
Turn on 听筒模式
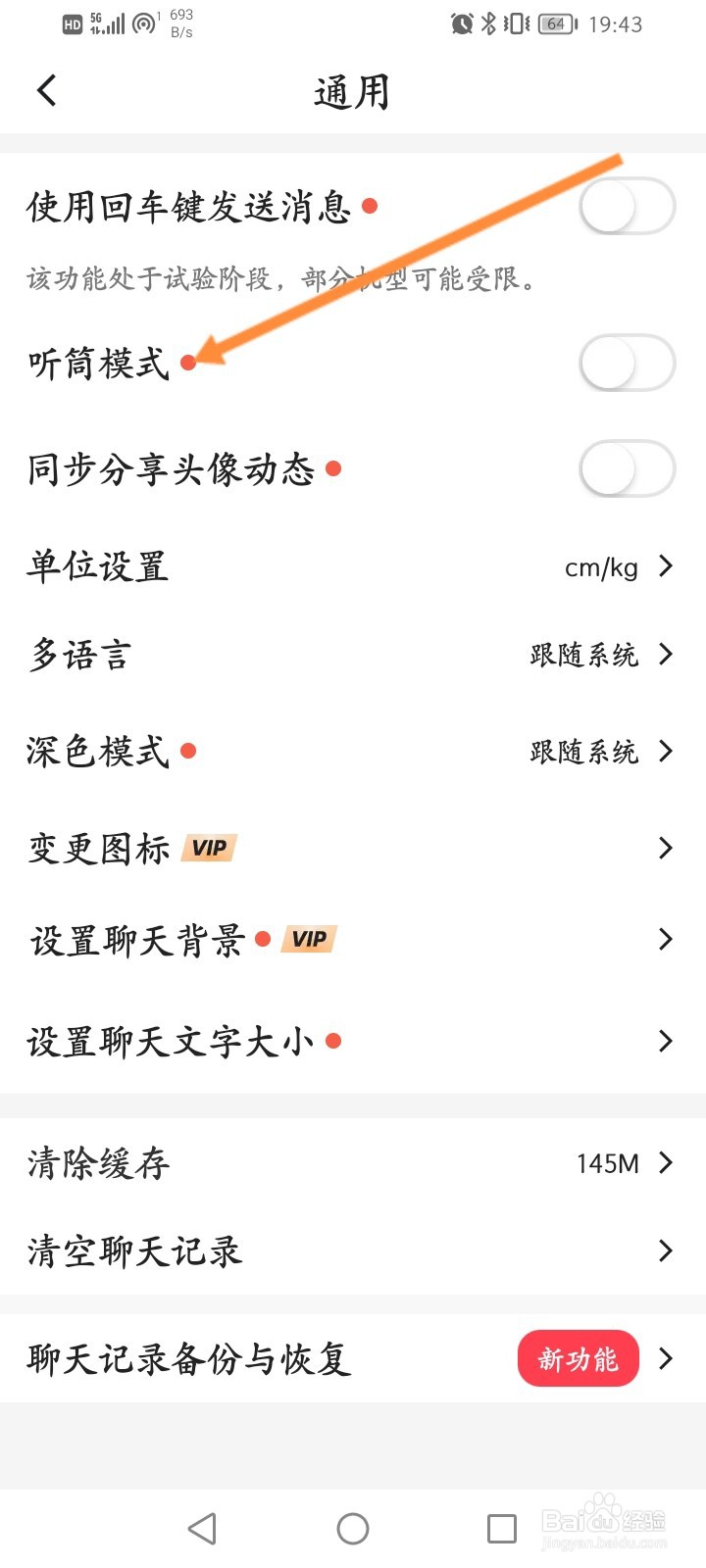click(627, 363)
